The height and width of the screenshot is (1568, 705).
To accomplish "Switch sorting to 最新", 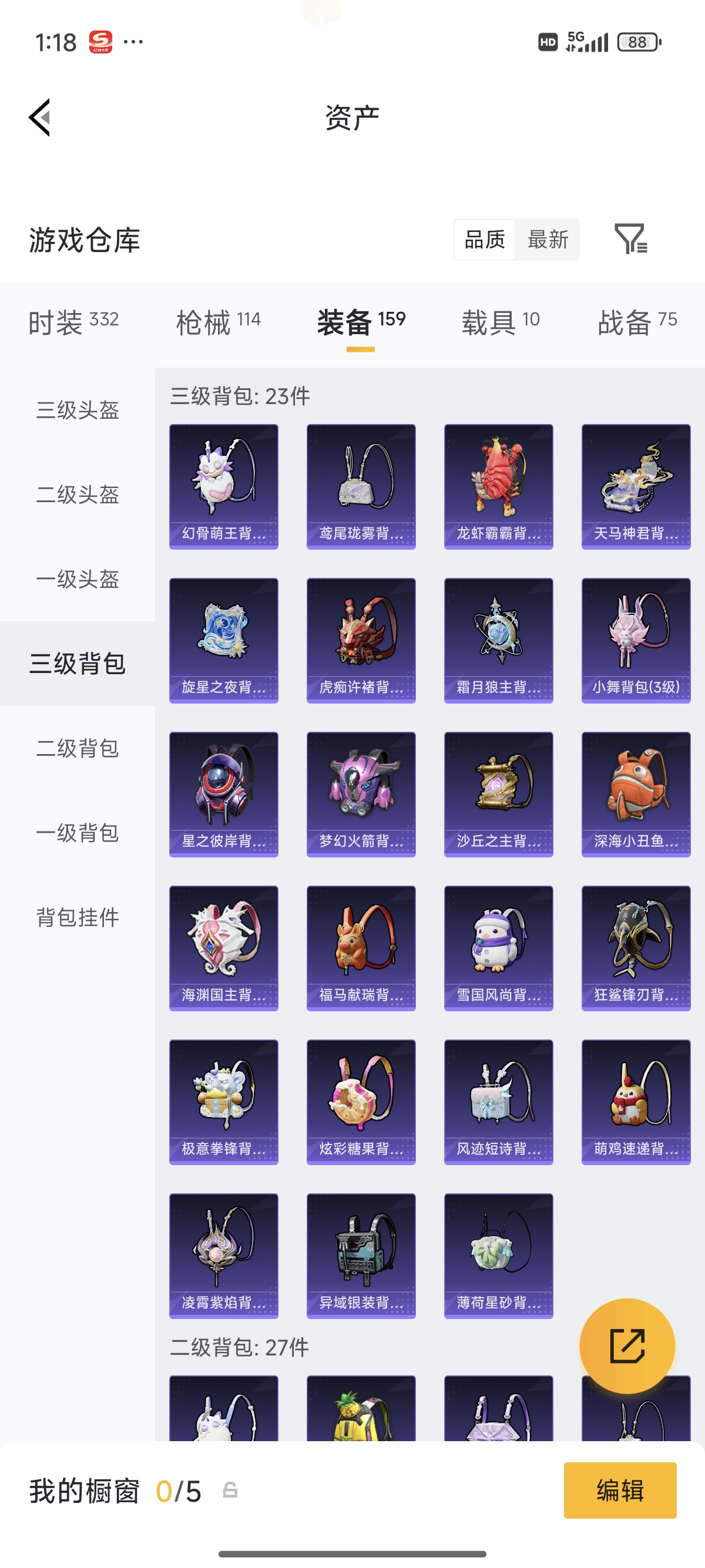I will [x=548, y=240].
